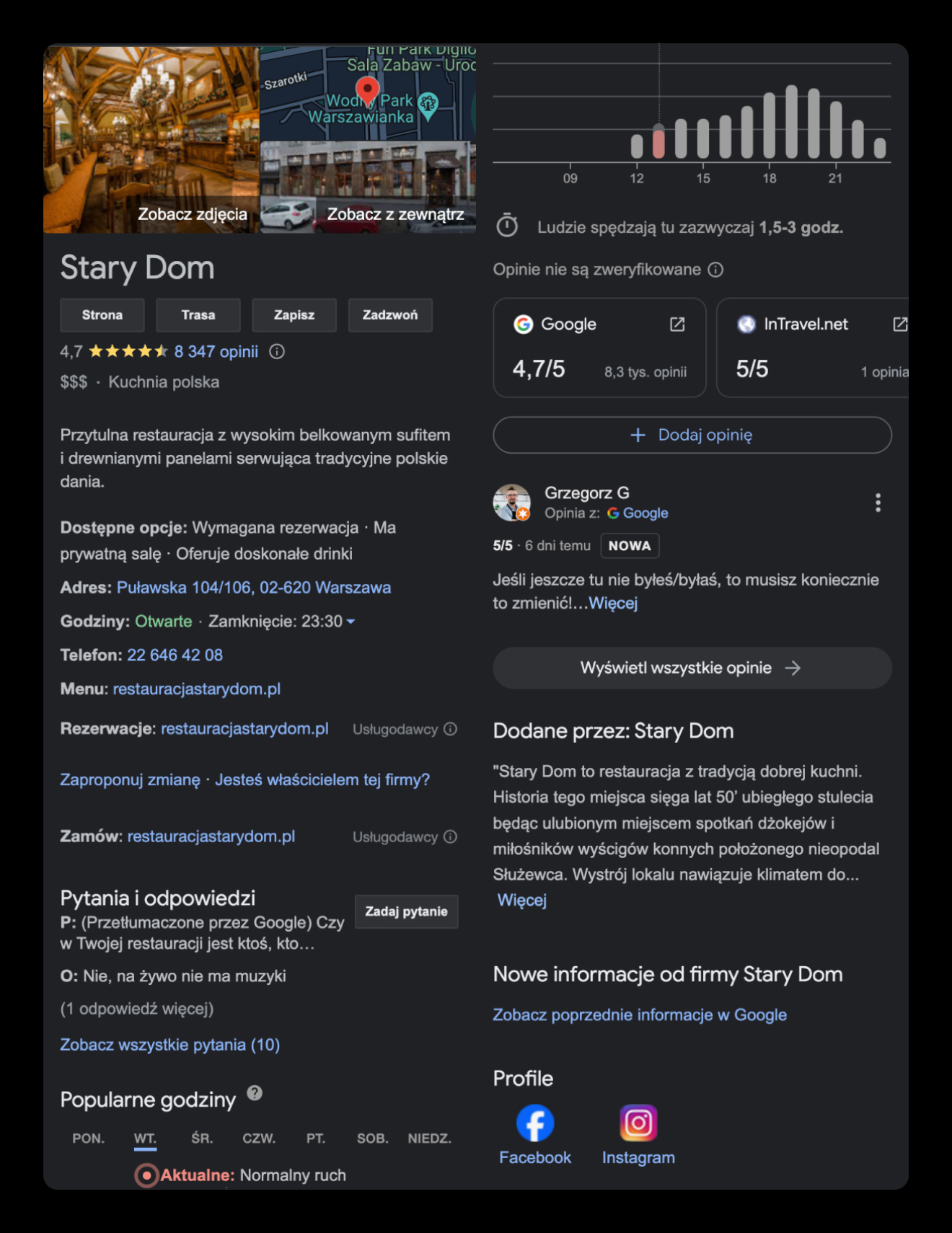Call restaurant via Zadzwoń button
952x1233 pixels.
pos(390,315)
